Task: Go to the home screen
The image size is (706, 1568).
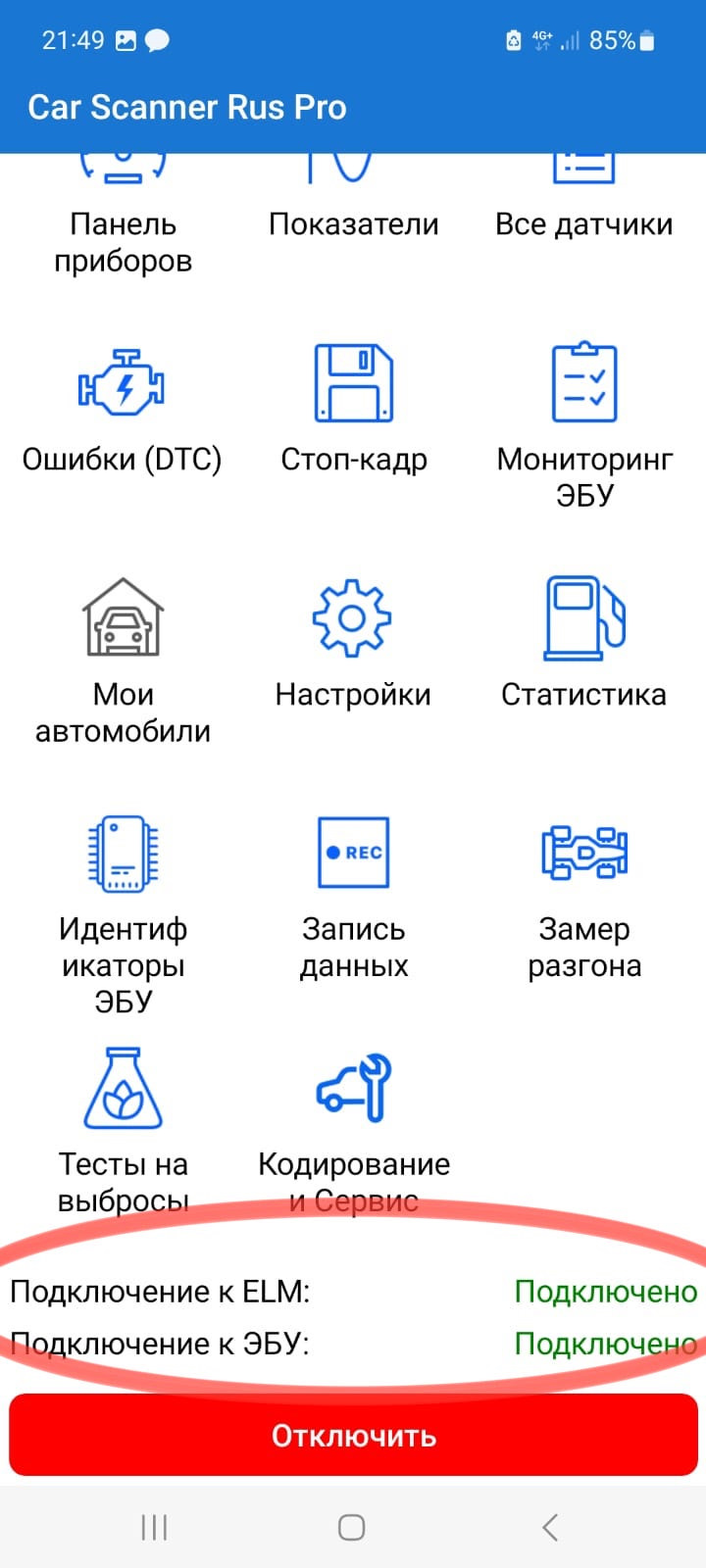Action: click(x=352, y=1527)
